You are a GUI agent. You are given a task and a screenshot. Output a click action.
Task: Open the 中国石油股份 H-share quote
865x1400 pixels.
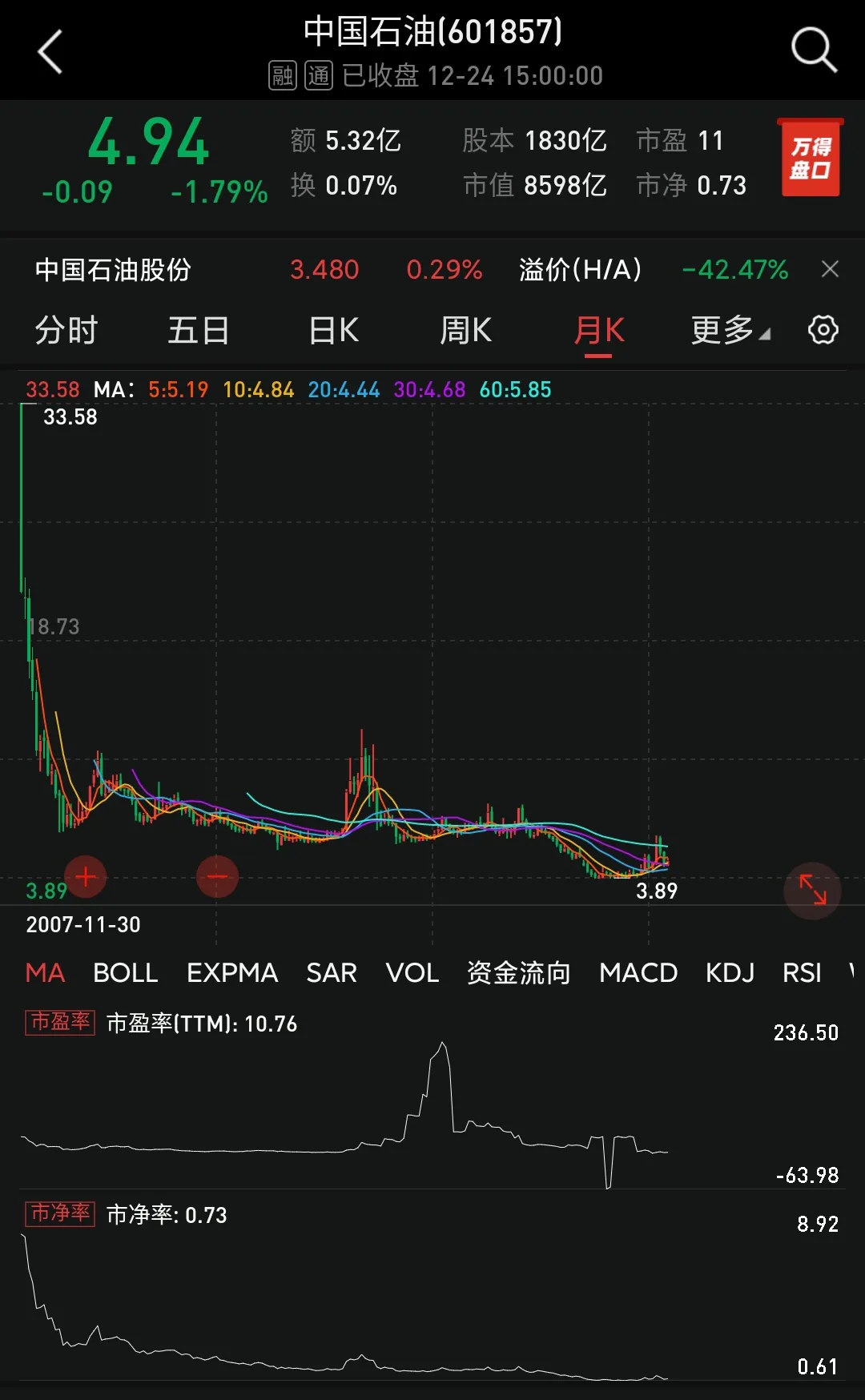113,270
